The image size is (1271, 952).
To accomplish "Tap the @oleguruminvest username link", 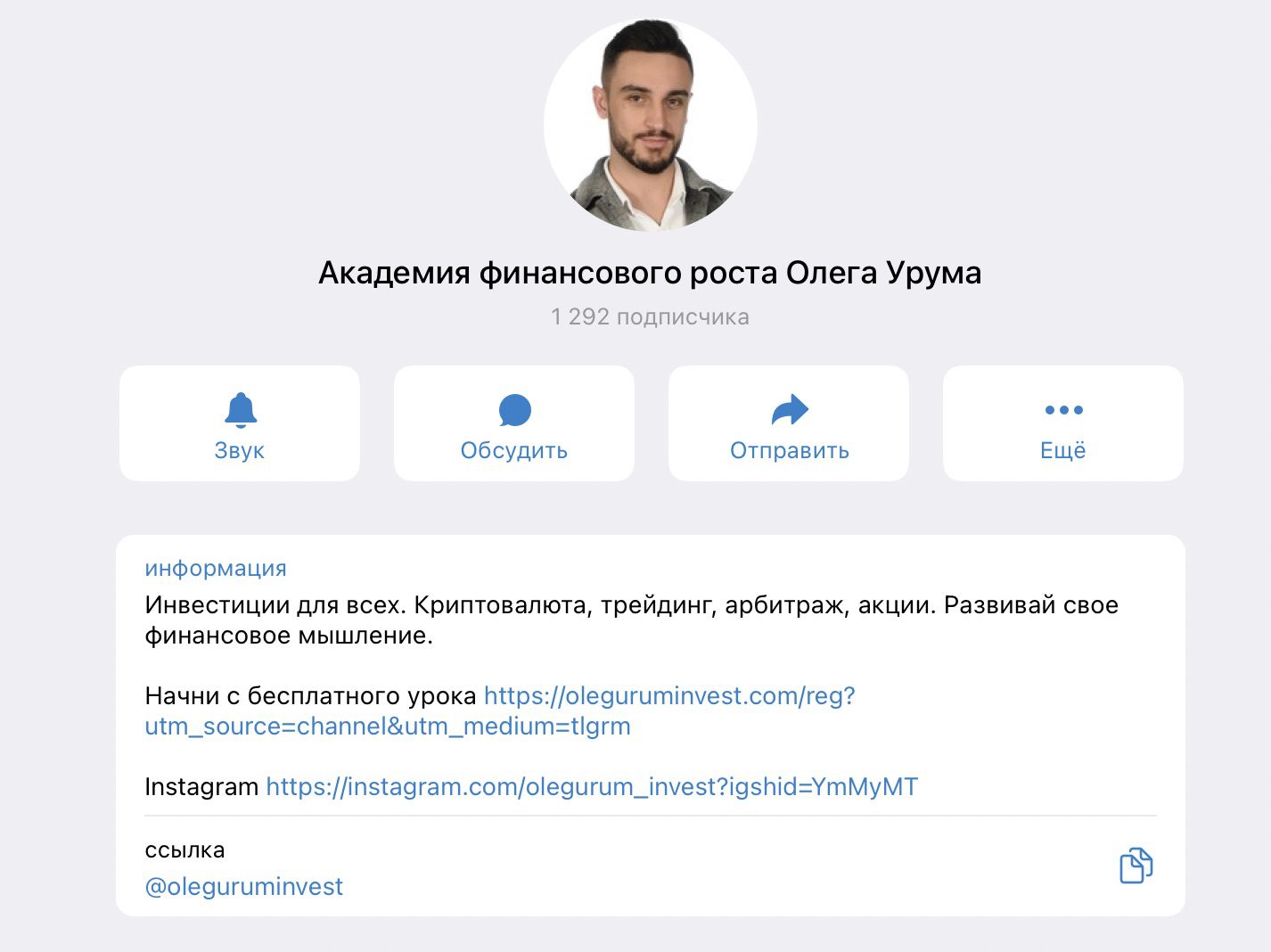I will pos(243,887).
